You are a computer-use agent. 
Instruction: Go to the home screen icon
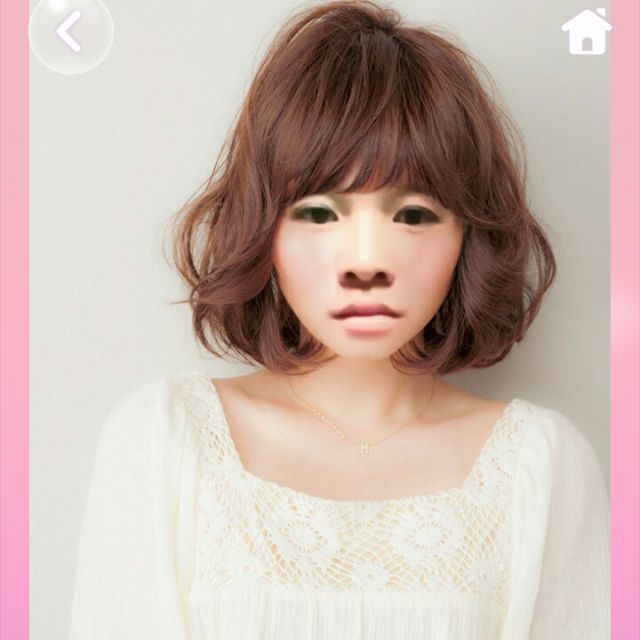pyautogui.click(x=586, y=32)
